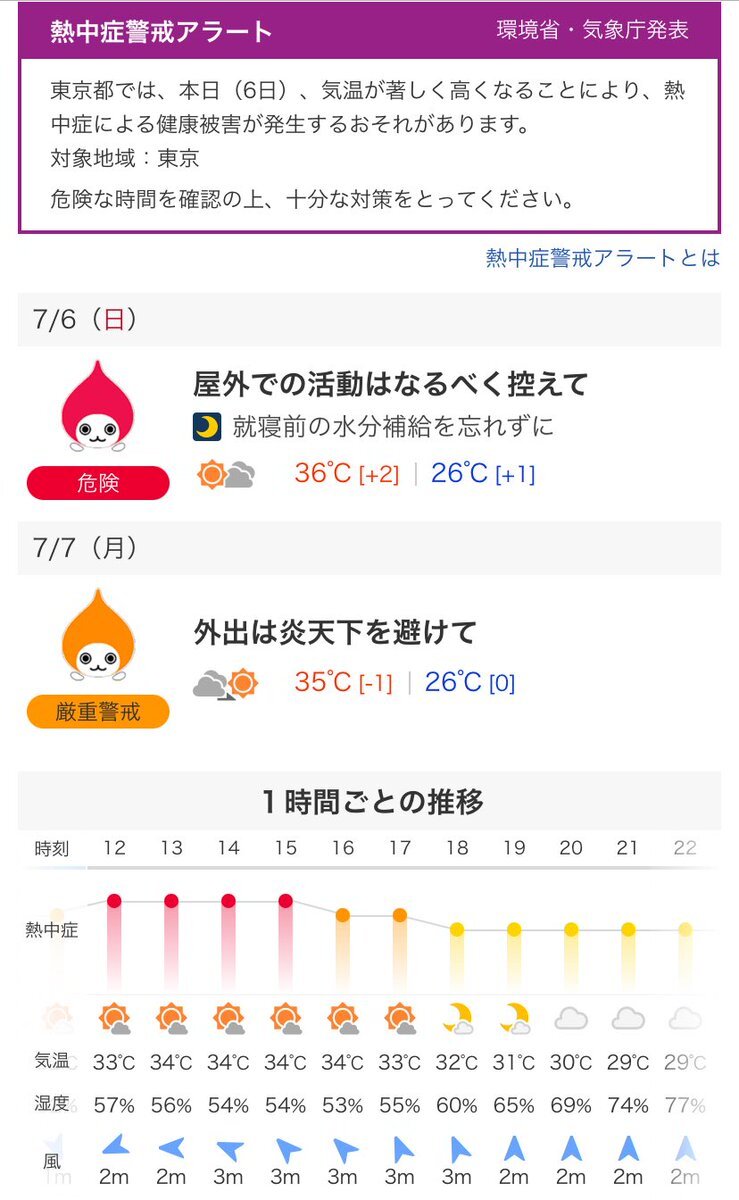Open the 熱中症警戒アラートとは link

point(602,258)
